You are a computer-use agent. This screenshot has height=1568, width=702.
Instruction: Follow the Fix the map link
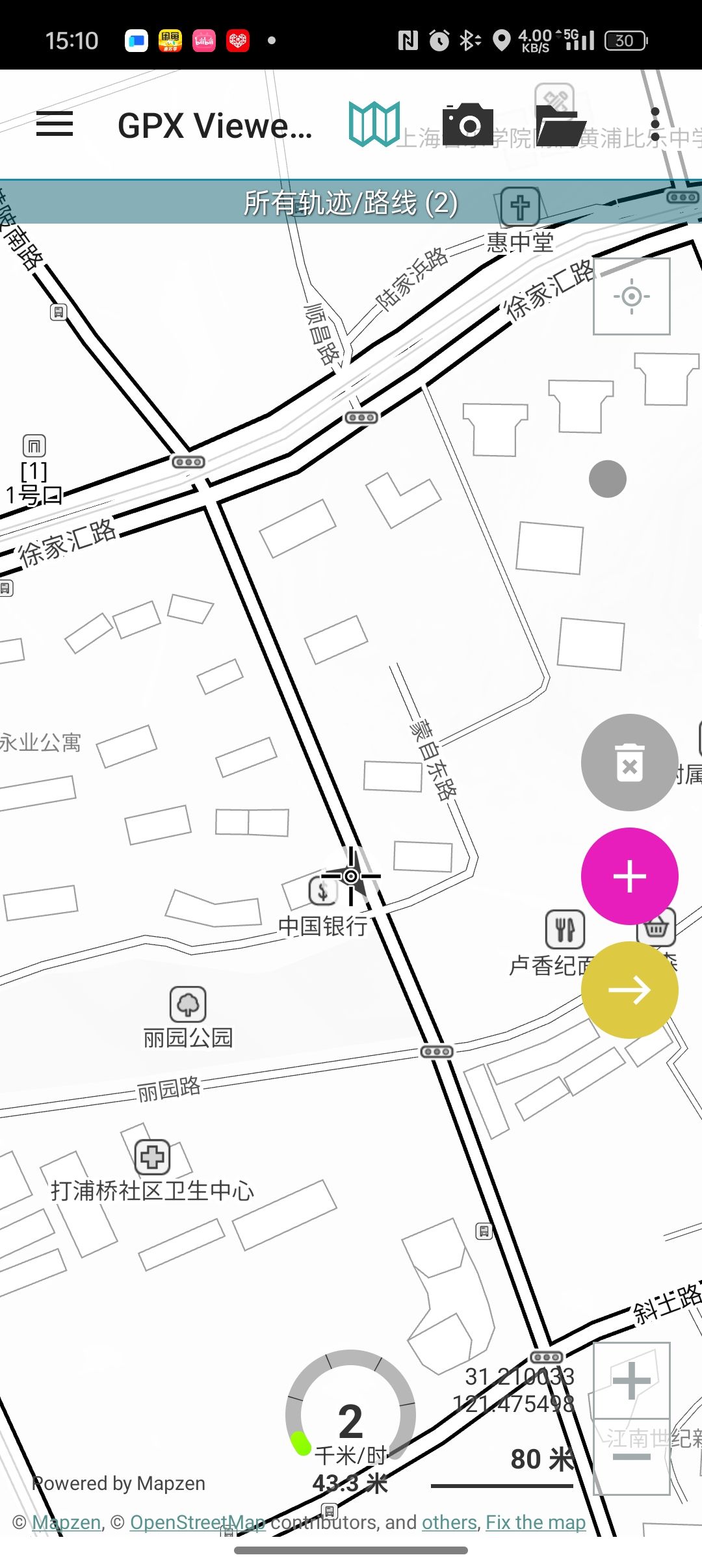pos(536,1522)
